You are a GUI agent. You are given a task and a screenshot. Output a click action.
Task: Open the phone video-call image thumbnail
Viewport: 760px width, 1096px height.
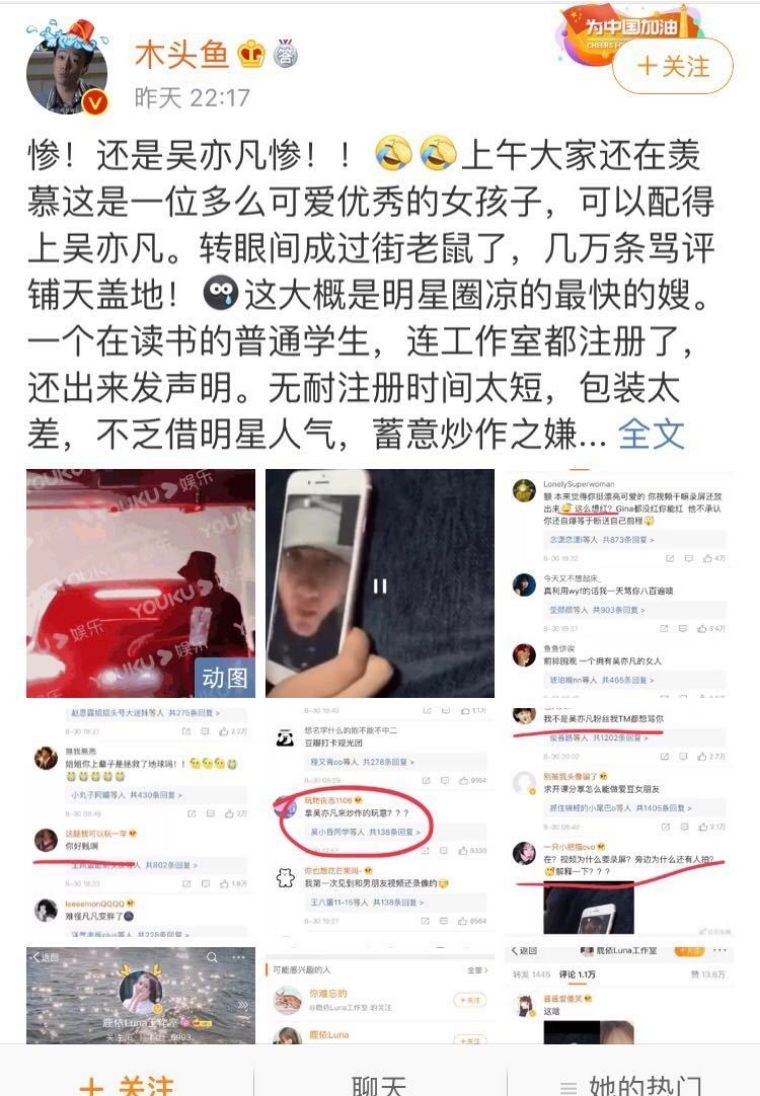[379, 583]
